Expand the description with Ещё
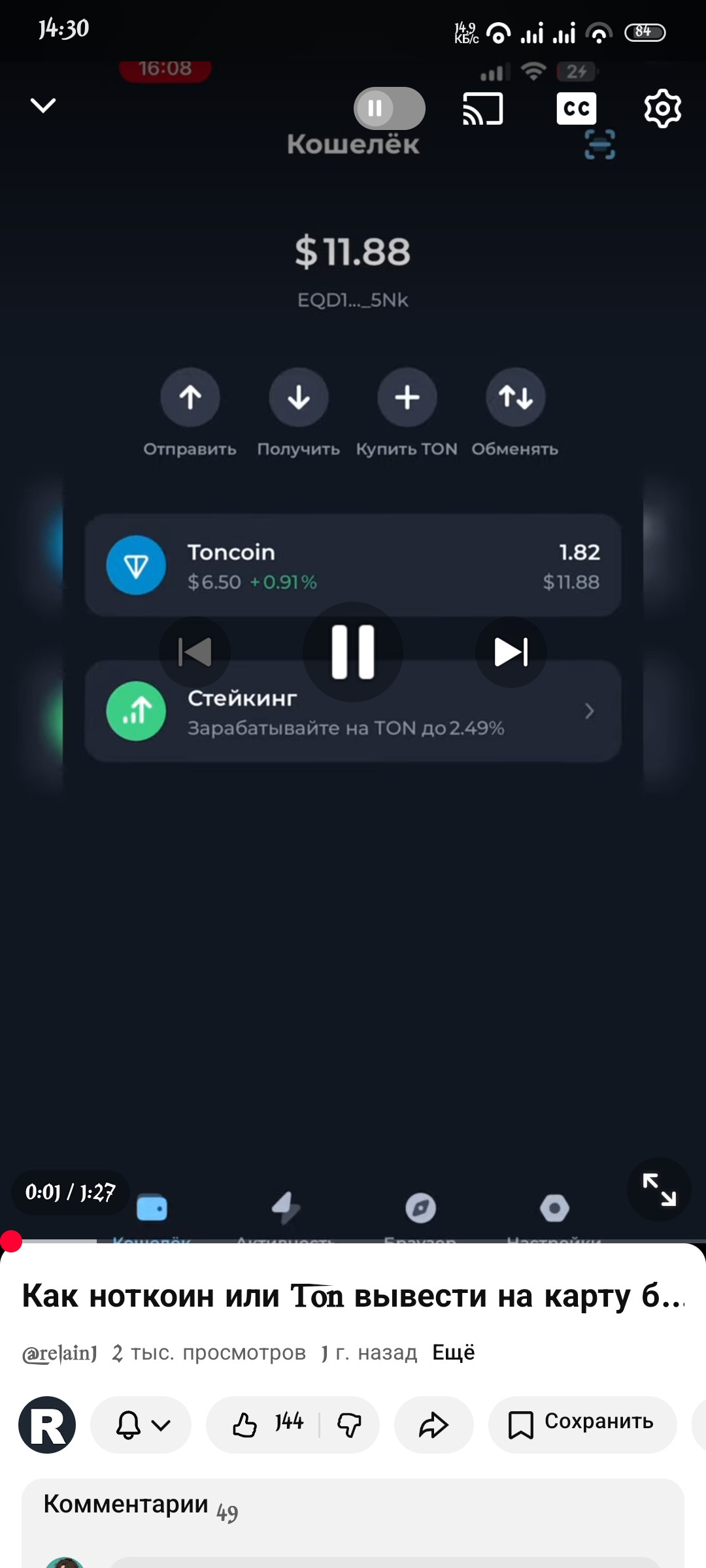The height and width of the screenshot is (1568, 706). [454, 1352]
